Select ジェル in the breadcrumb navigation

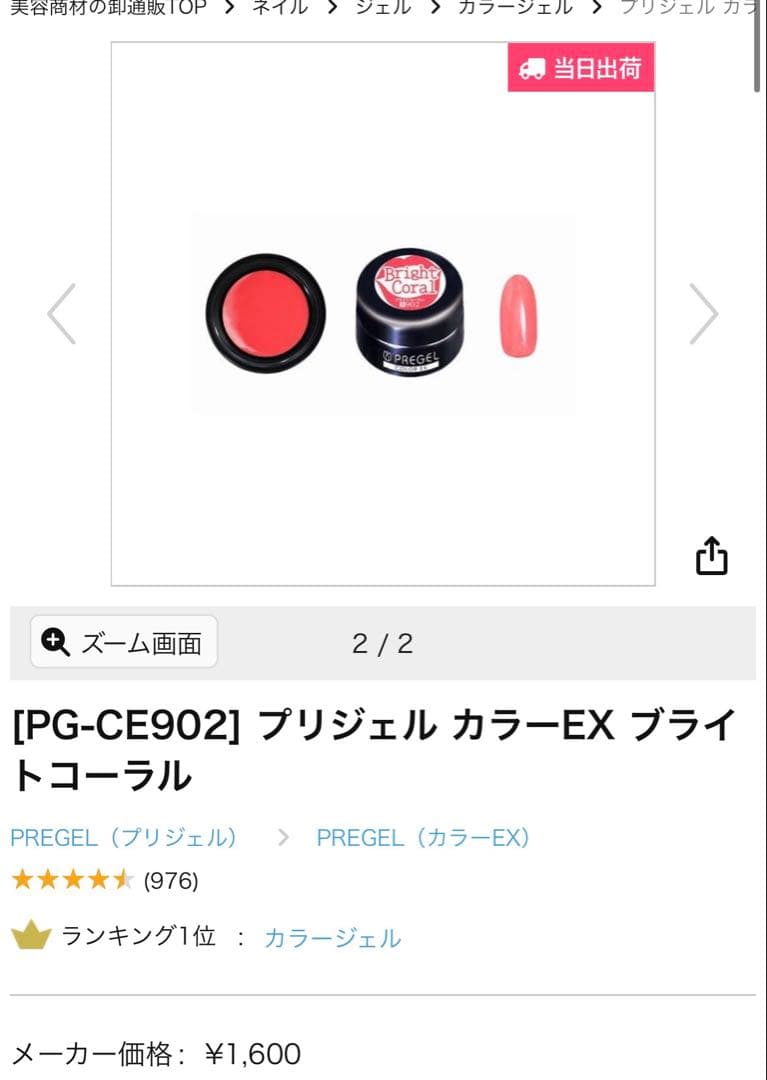pos(383,7)
